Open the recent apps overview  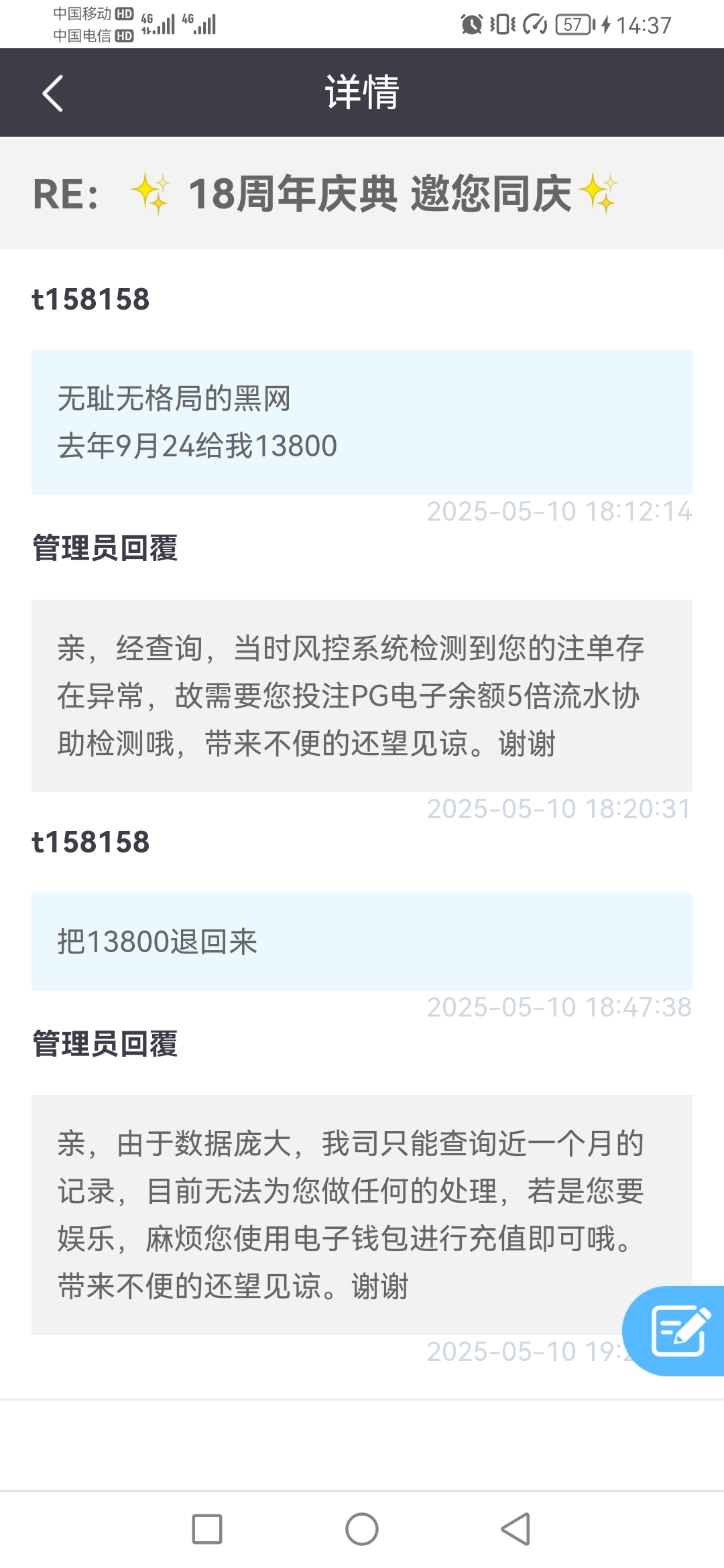pos(207,1529)
